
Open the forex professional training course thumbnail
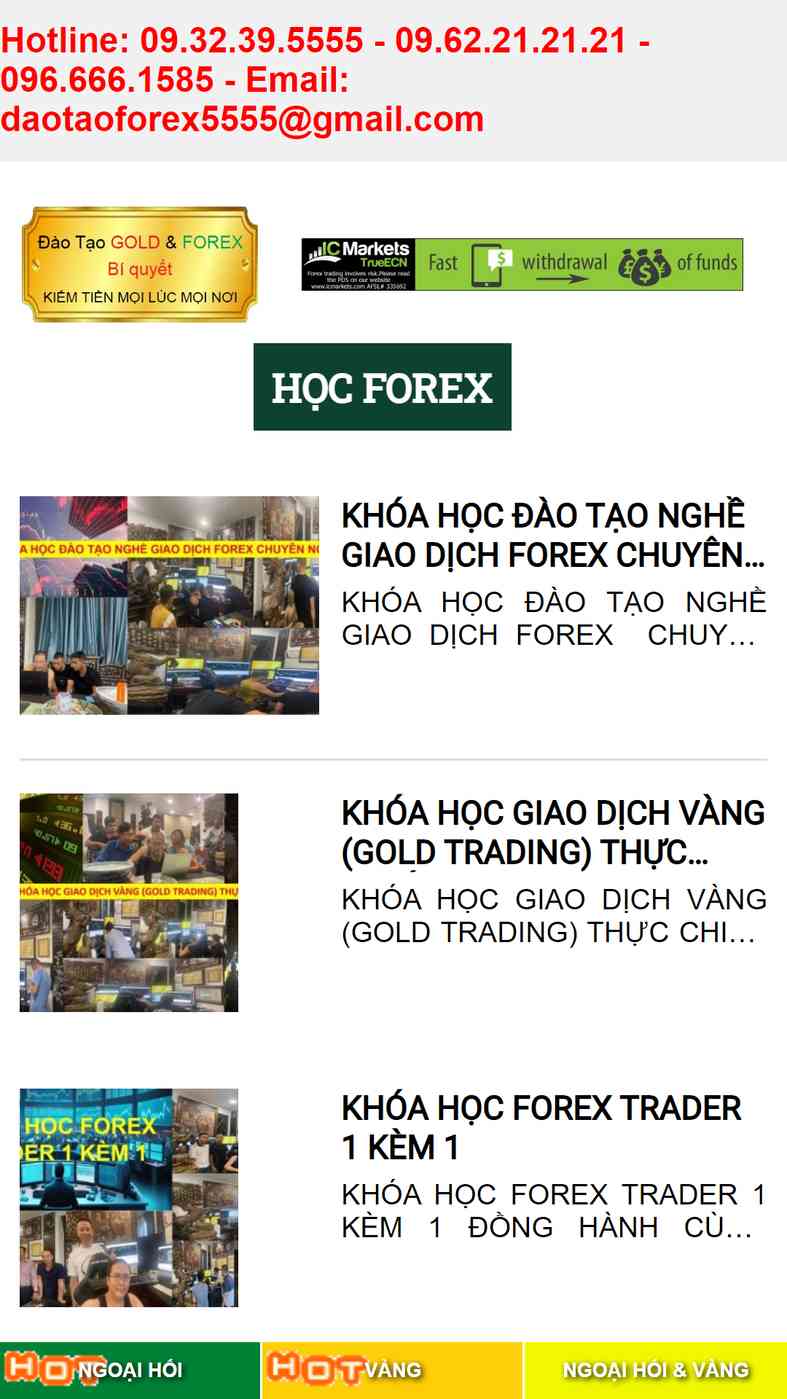169,605
